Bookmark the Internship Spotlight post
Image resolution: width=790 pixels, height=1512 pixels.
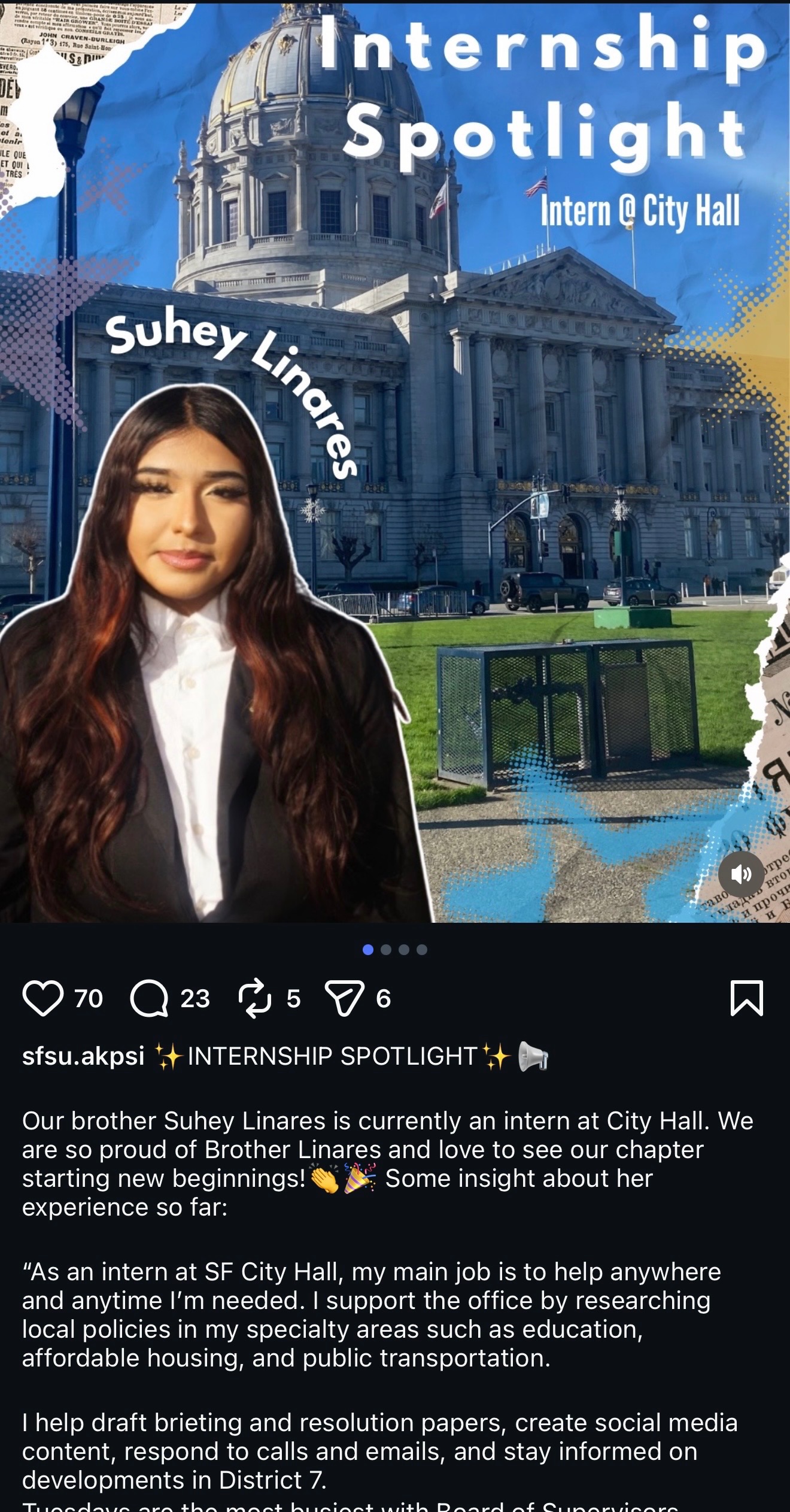point(746,998)
